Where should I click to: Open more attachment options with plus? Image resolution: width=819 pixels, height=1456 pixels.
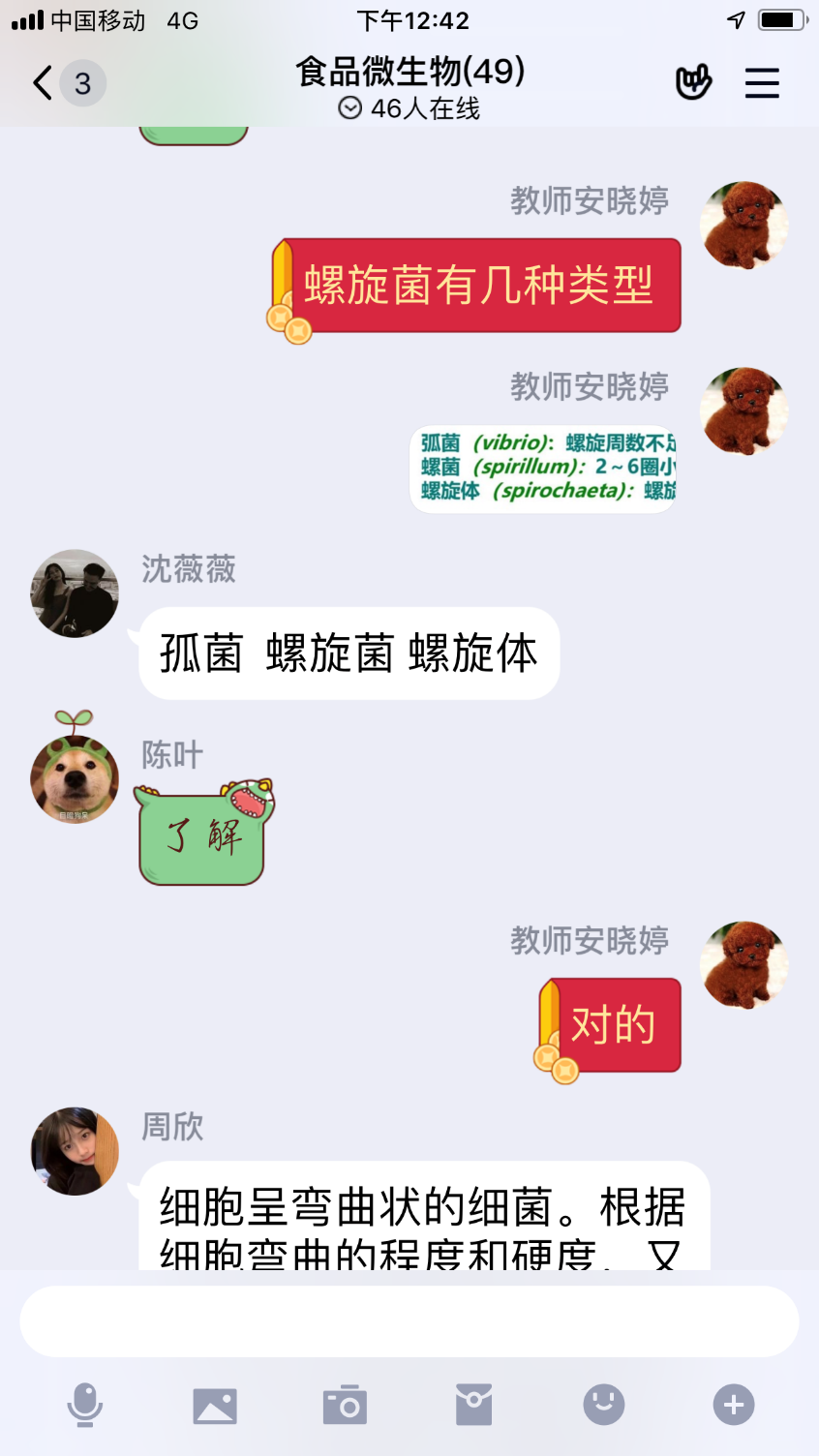[734, 1405]
